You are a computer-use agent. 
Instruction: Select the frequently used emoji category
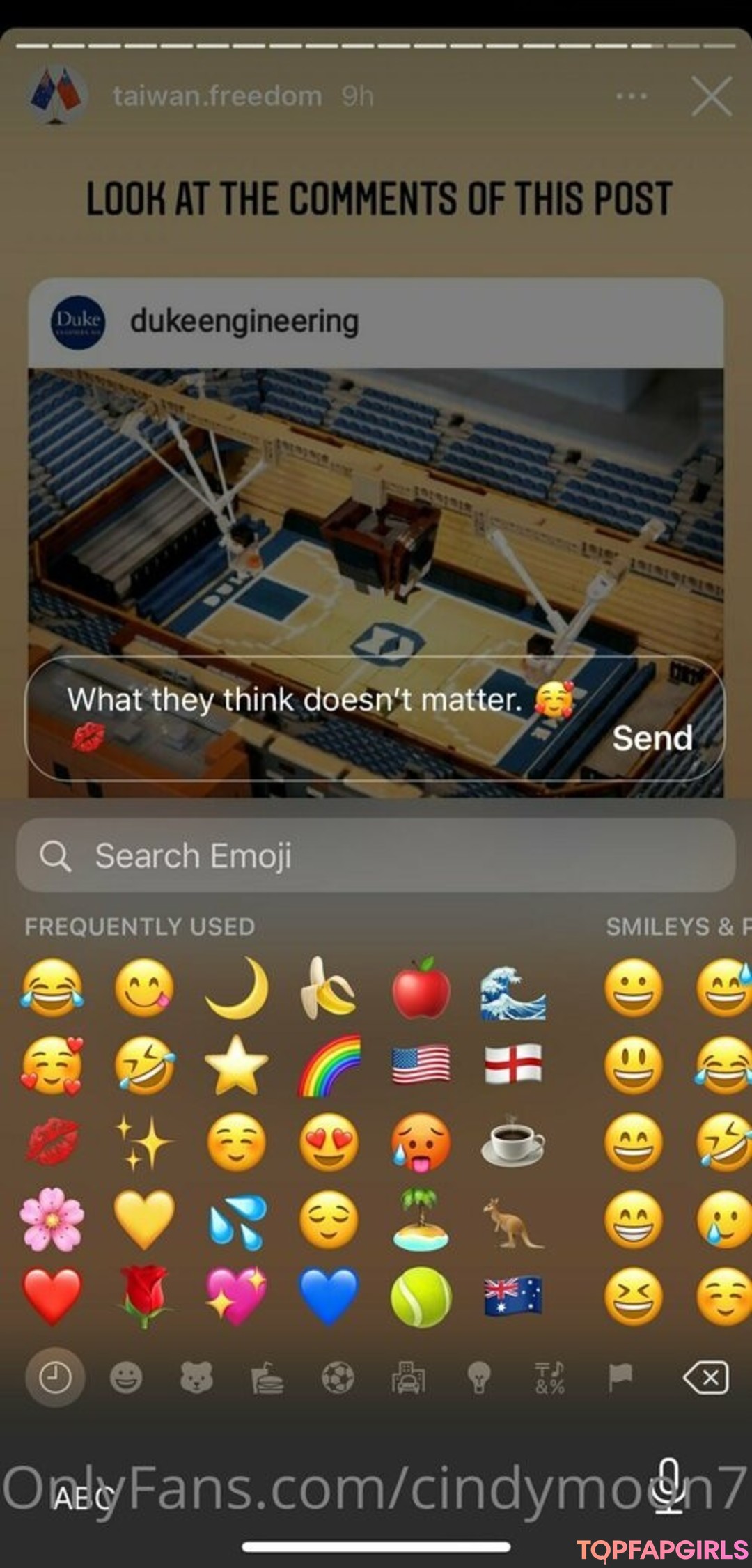click(55, 1377)
